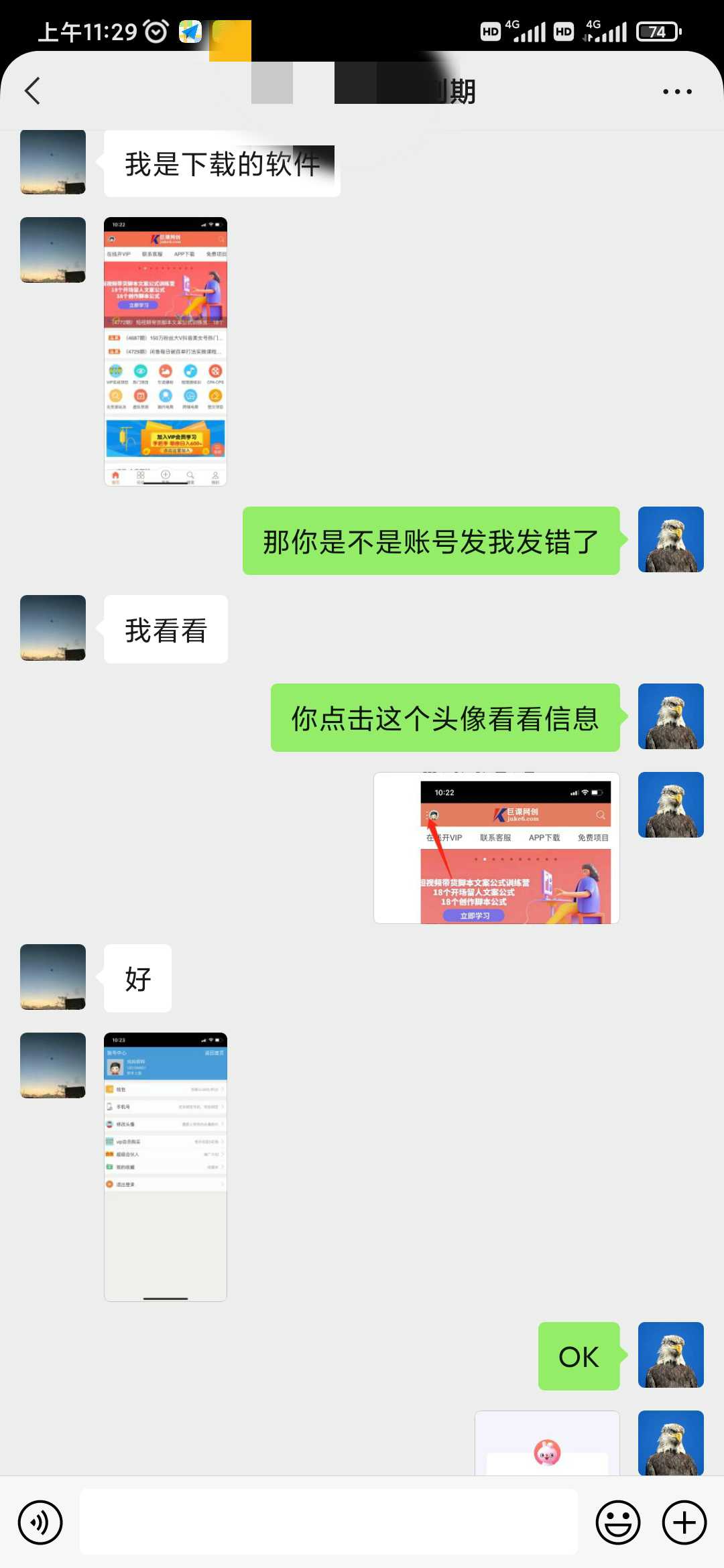Tap my eagle avatar beside the OK message
Screen dimensions: 724x1568
[671, 1355]
